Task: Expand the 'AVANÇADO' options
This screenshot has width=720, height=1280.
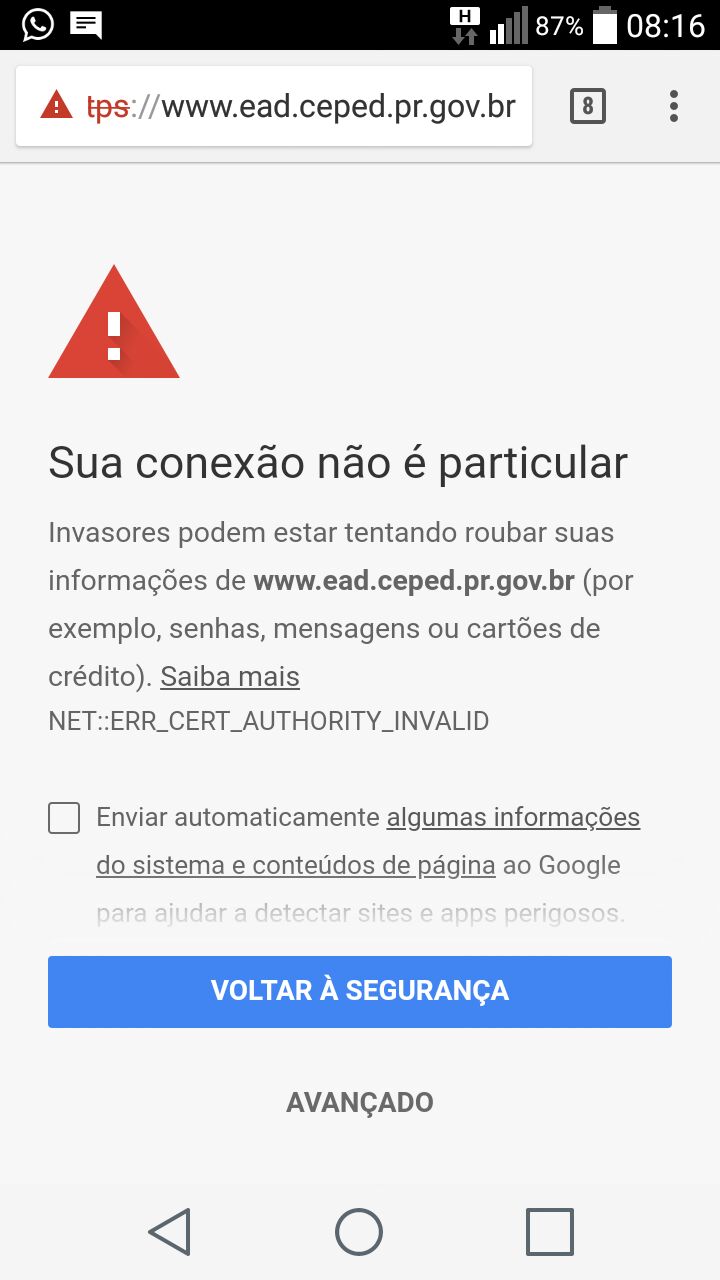Action: click(360, 1102)
